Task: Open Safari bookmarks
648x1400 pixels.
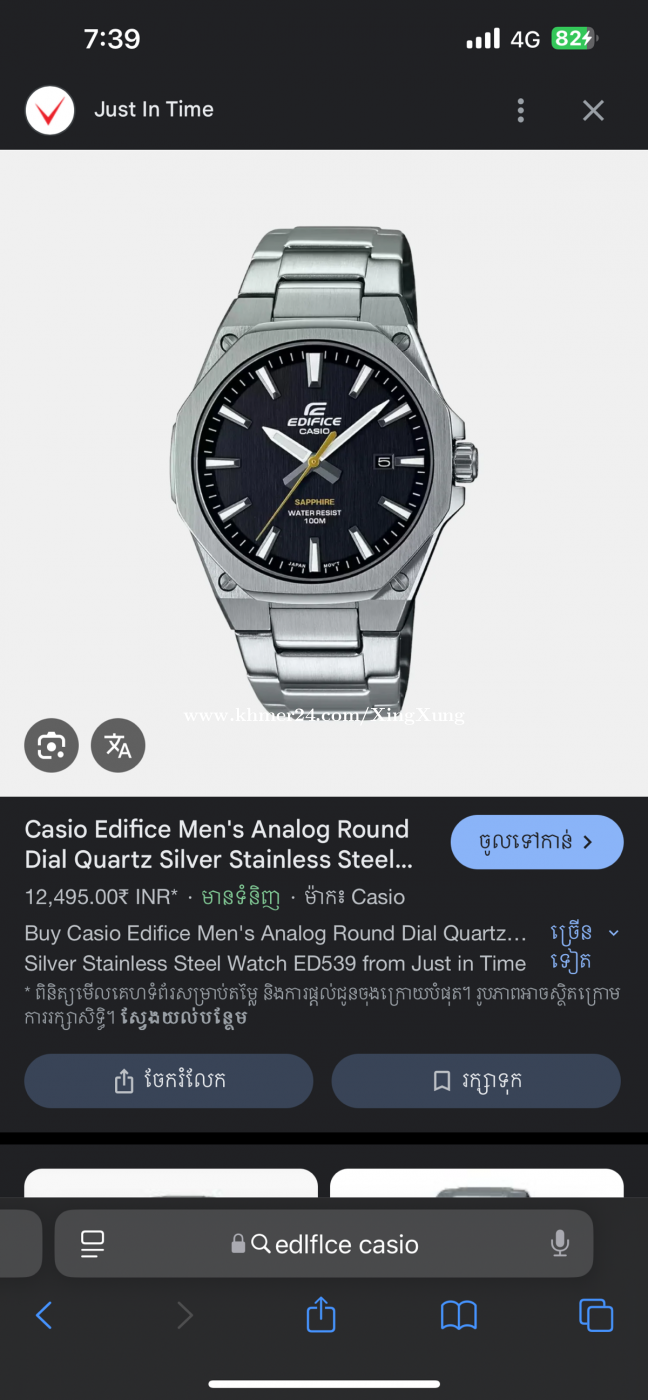Action: (x=459, y=1315)
